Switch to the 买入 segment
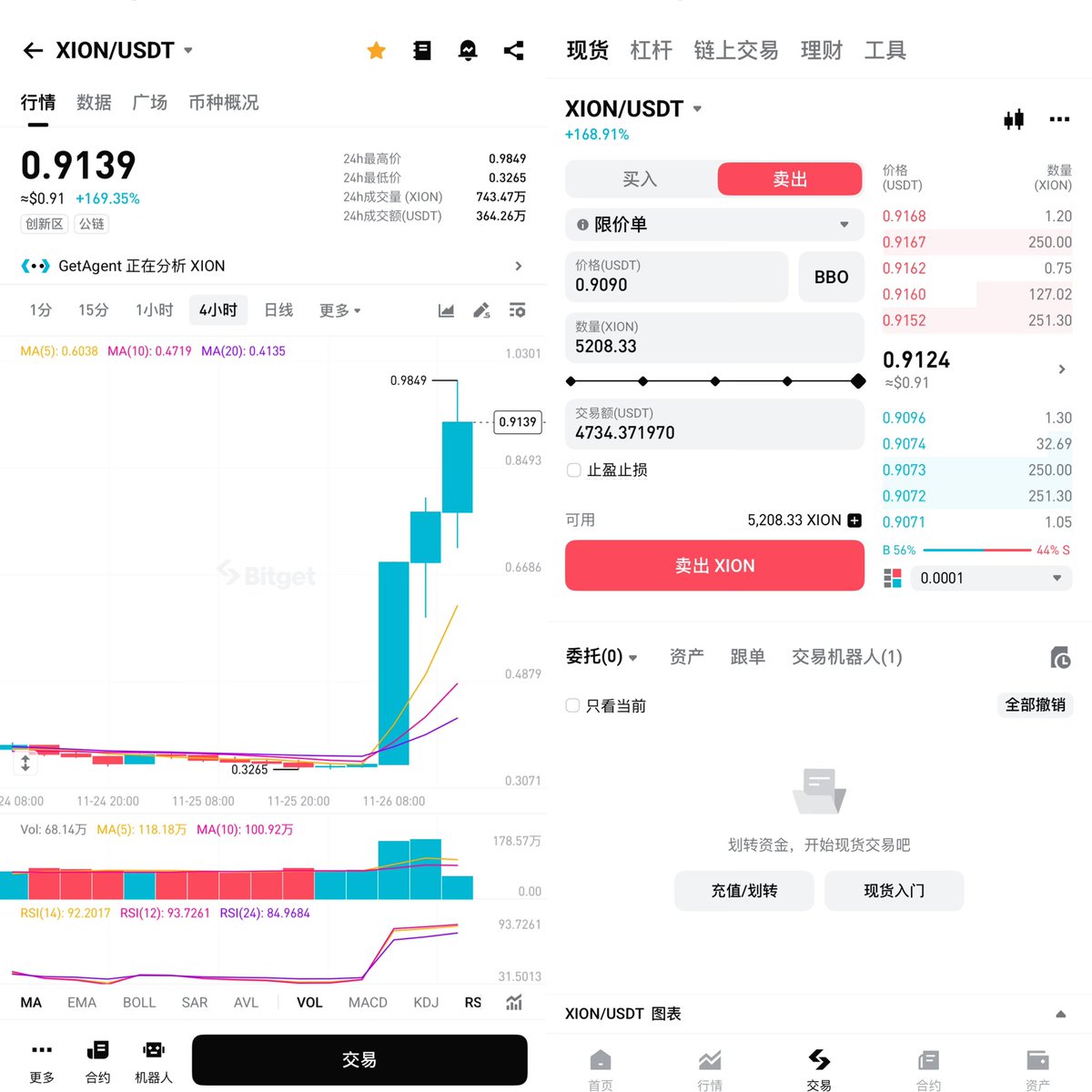 coord(640,179)
